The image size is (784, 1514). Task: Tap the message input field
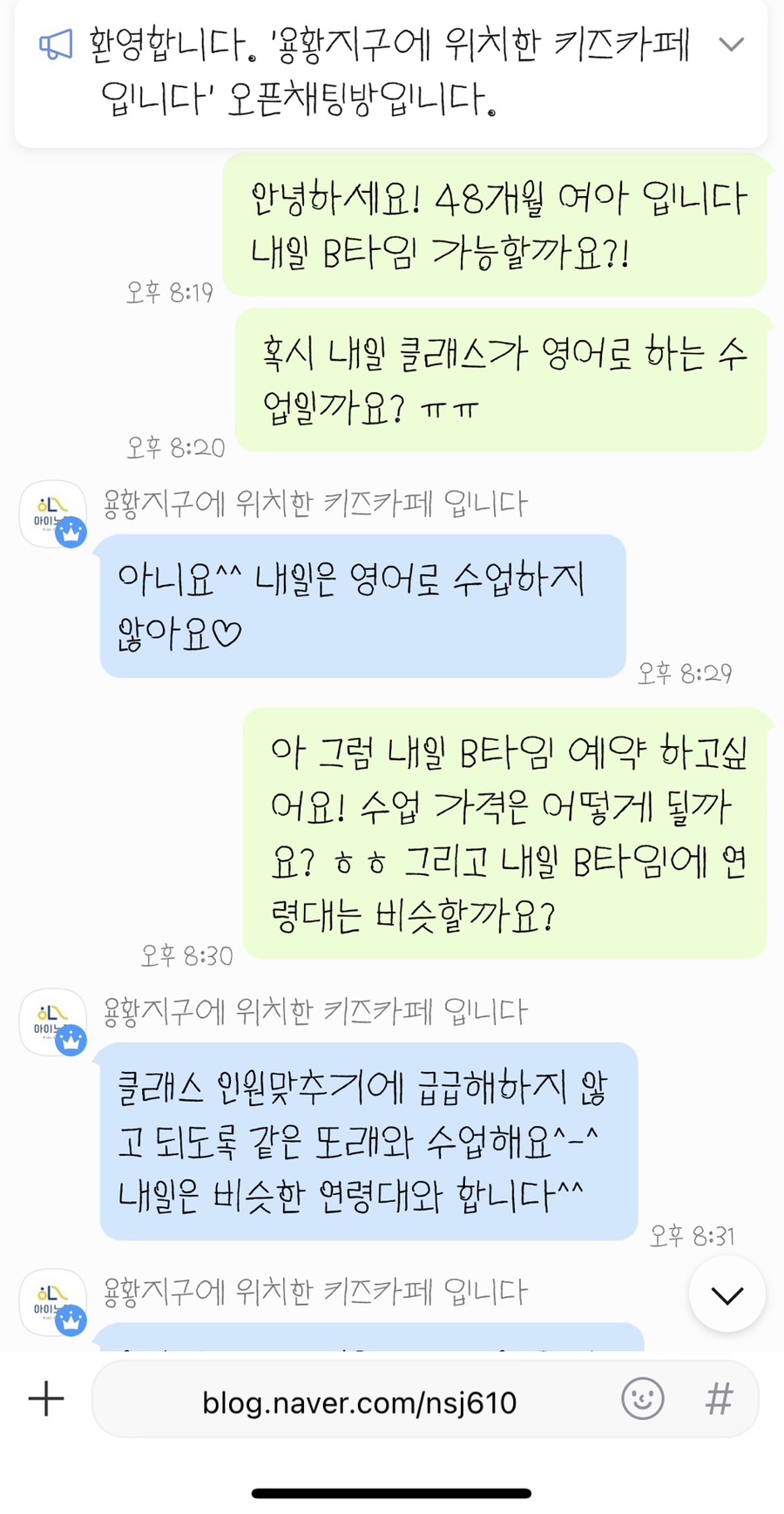coord(359,1402)
